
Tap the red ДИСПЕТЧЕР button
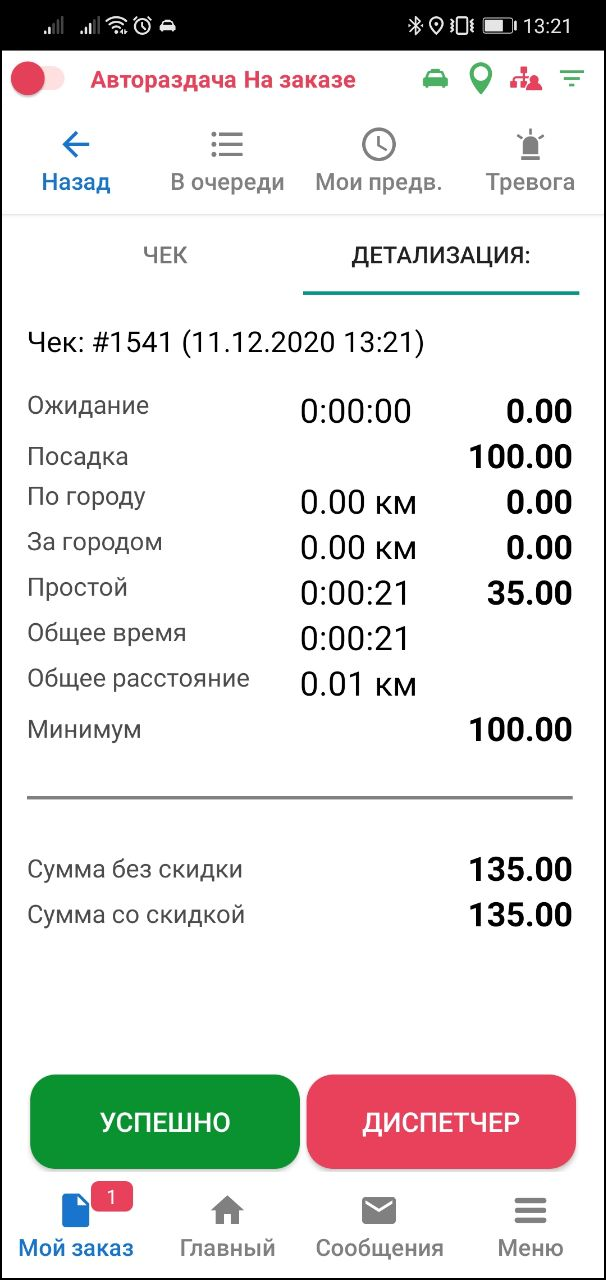click(441, 1122)
